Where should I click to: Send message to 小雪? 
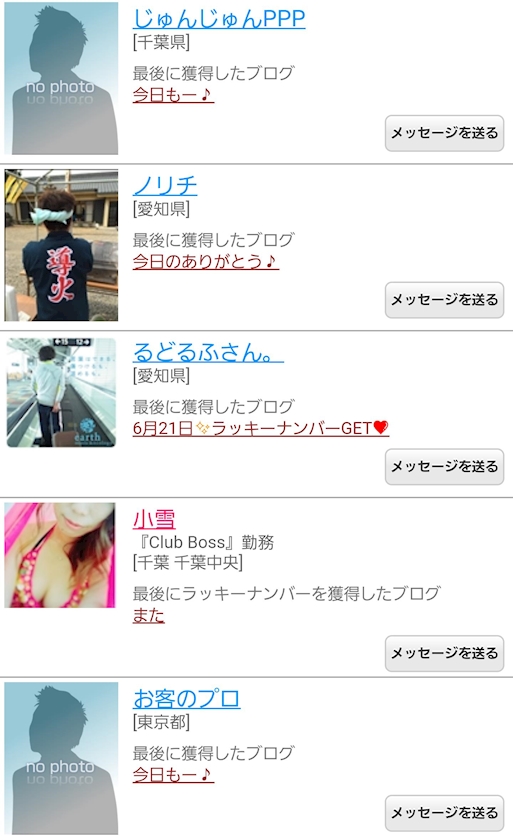coord(444,654)
